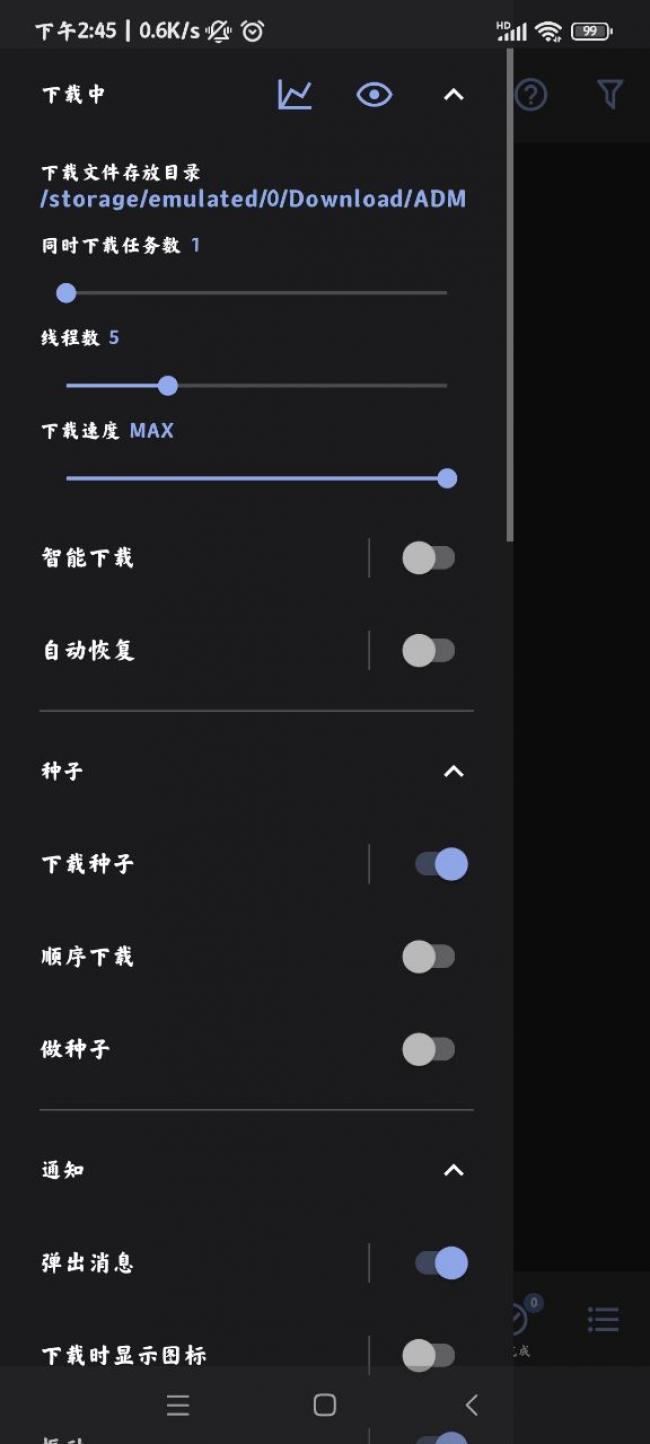Disable the 下载种子 switch
This screenshot has height=1444, width=650.
point(441,864)
